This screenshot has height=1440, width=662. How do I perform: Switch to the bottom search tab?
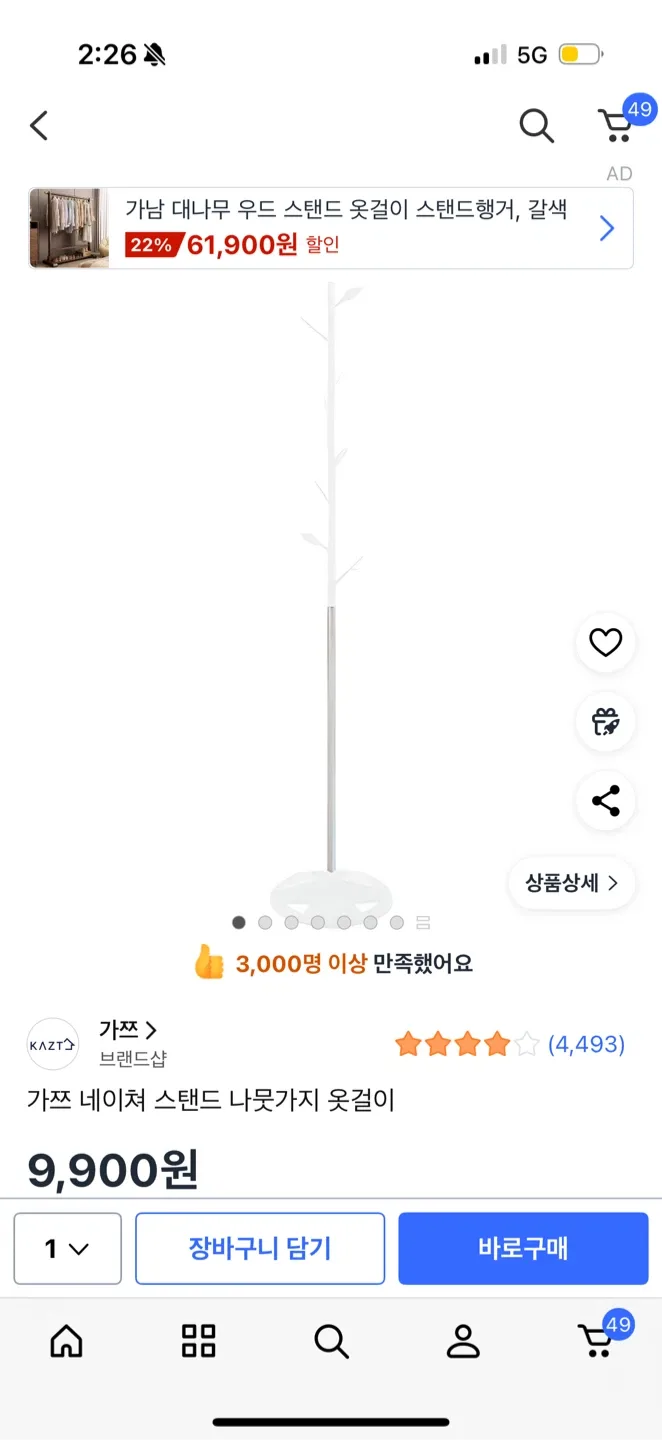[x=331, y=1341]
